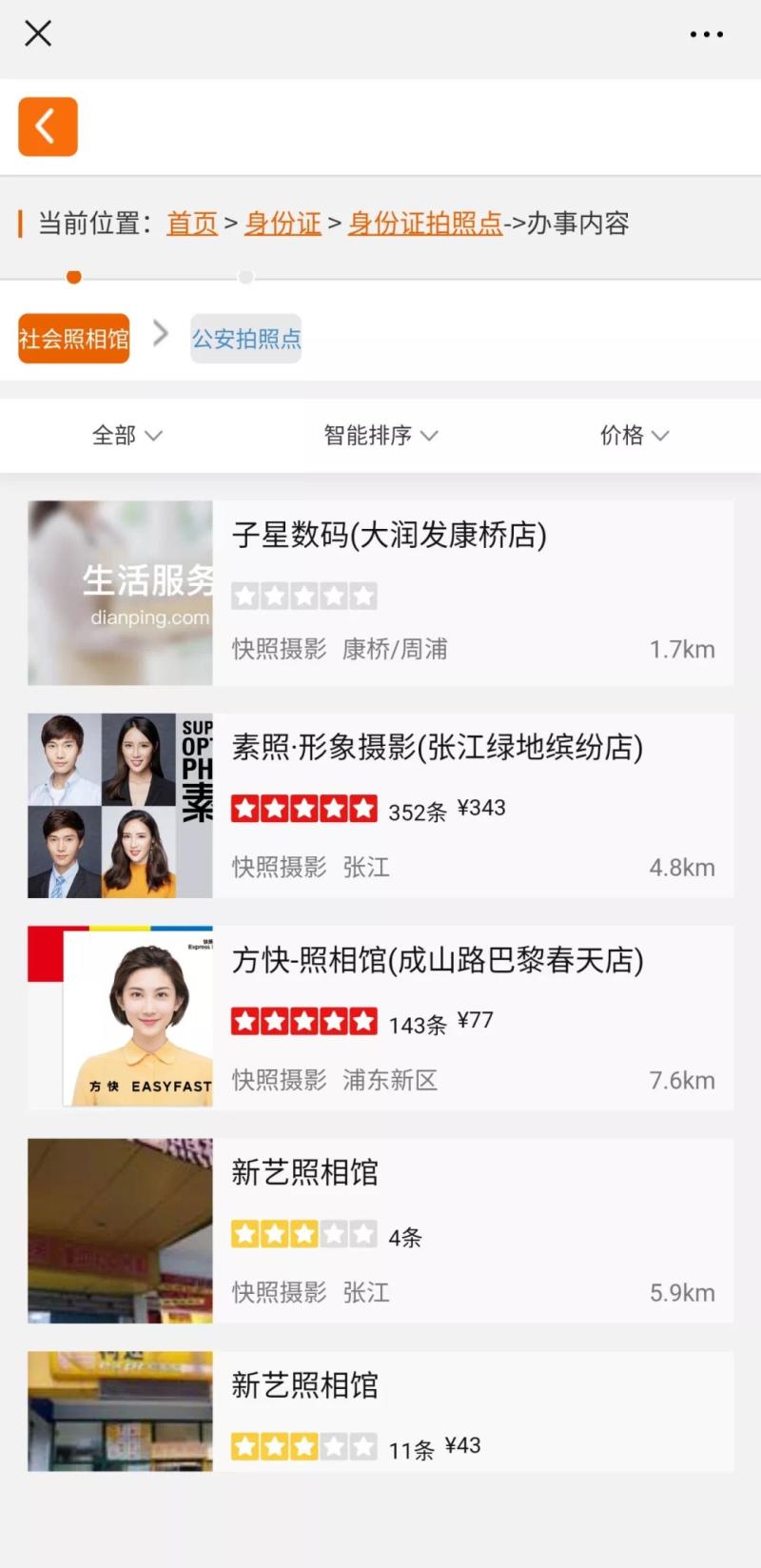Expand the 智能排序 sorting dropdown

pos(380,436)
